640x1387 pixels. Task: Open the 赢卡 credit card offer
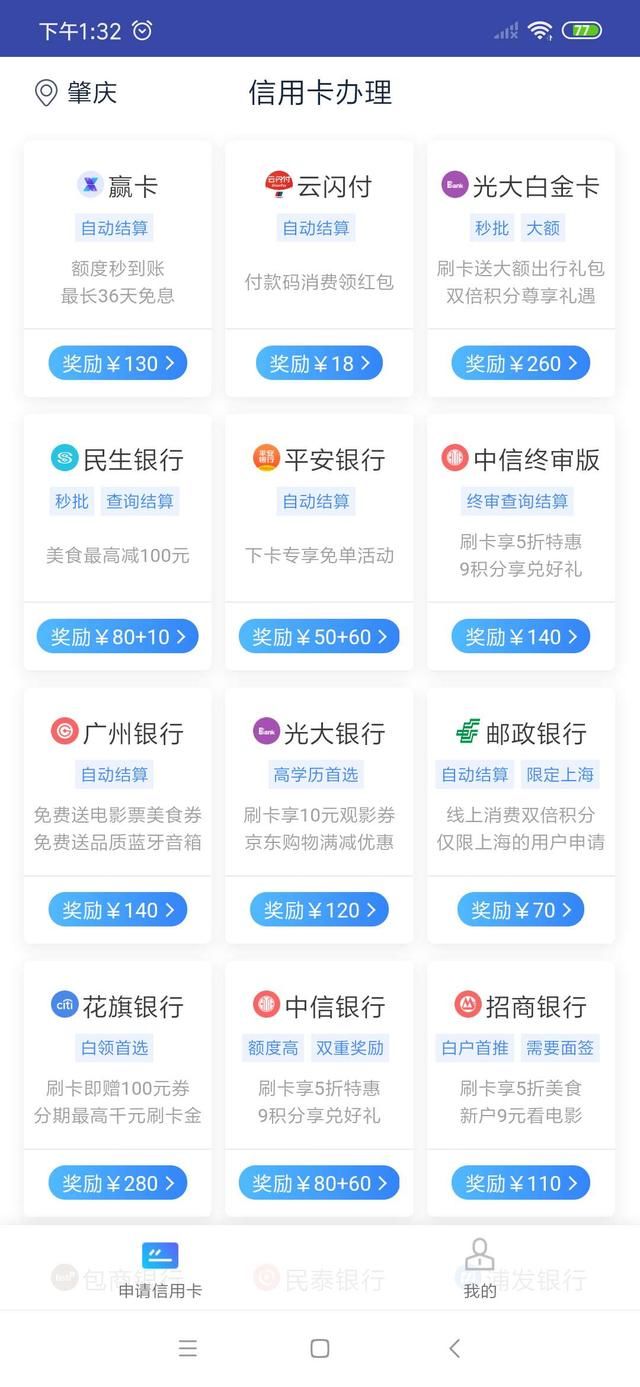coord(117,240)
